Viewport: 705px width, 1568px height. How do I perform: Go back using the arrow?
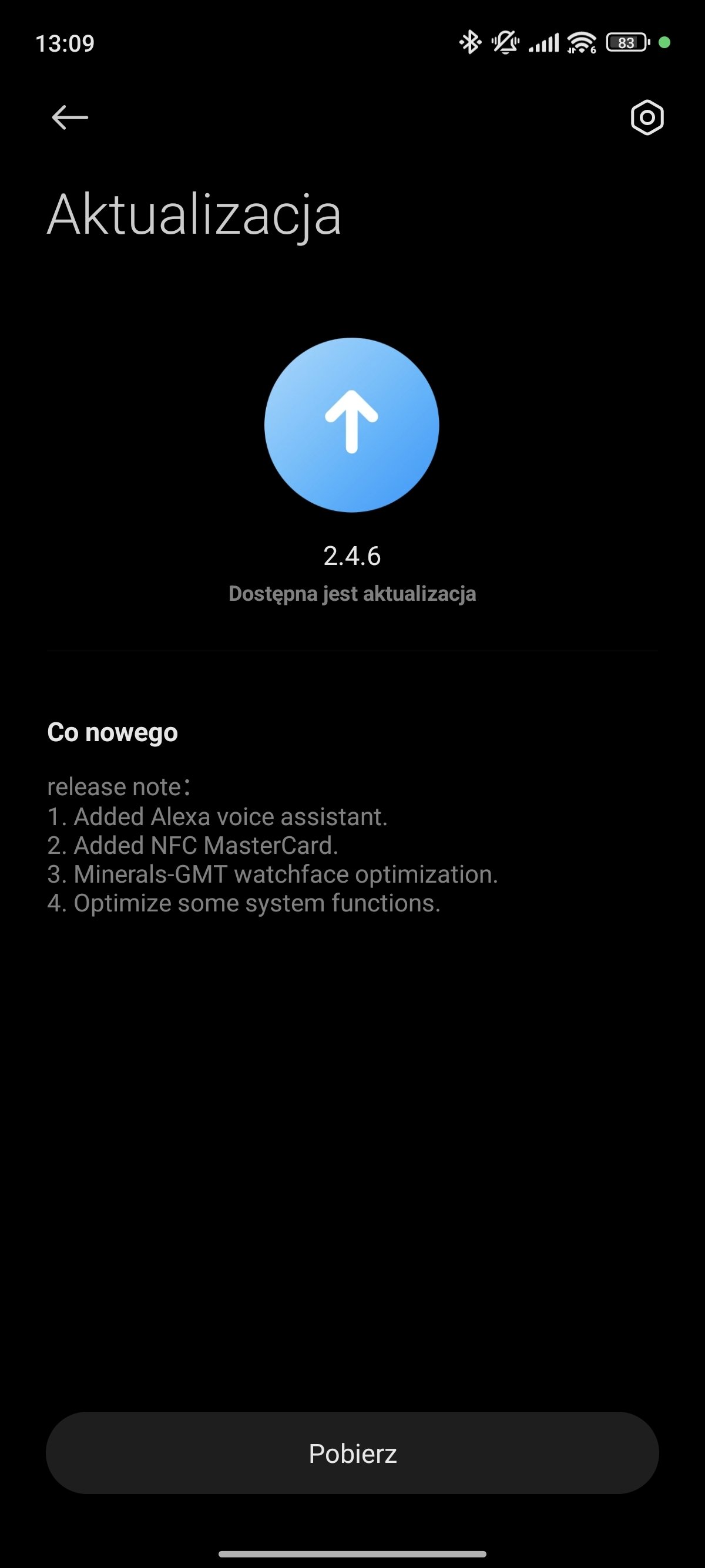tap(70, 117)
